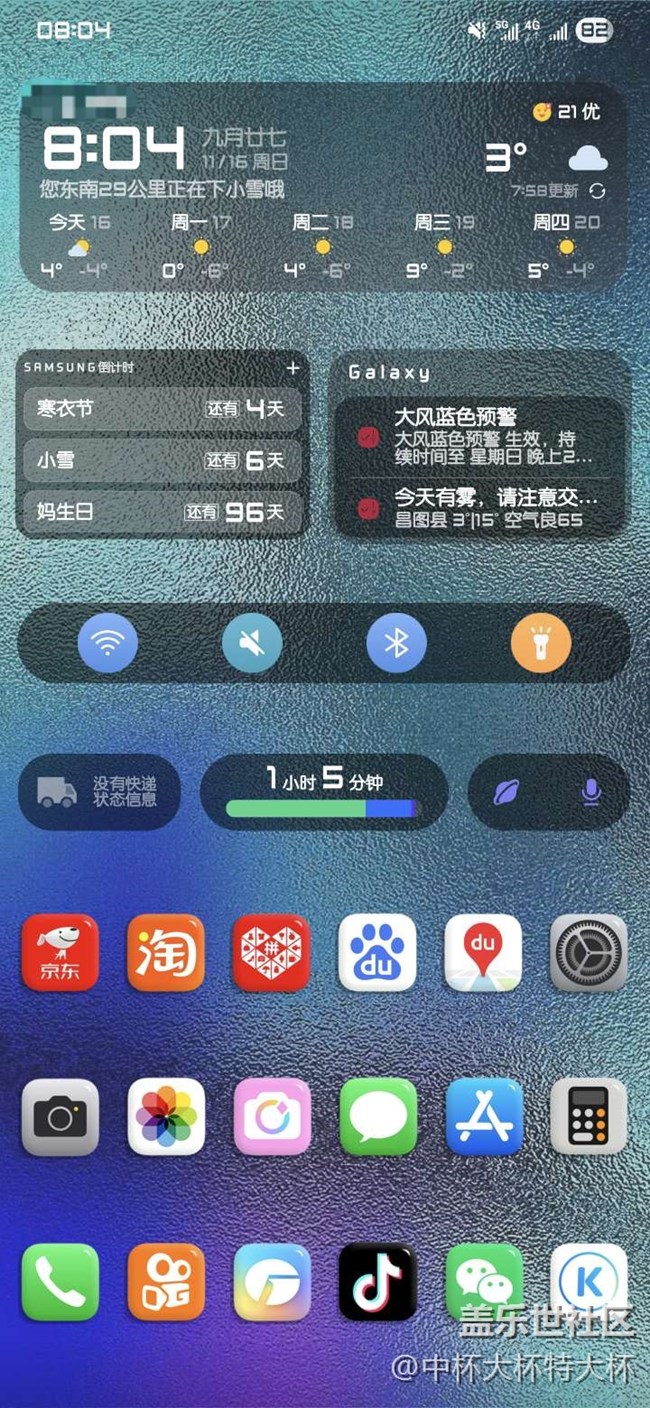
Task: Open the express delivery status widget
Action: (99, 792)
